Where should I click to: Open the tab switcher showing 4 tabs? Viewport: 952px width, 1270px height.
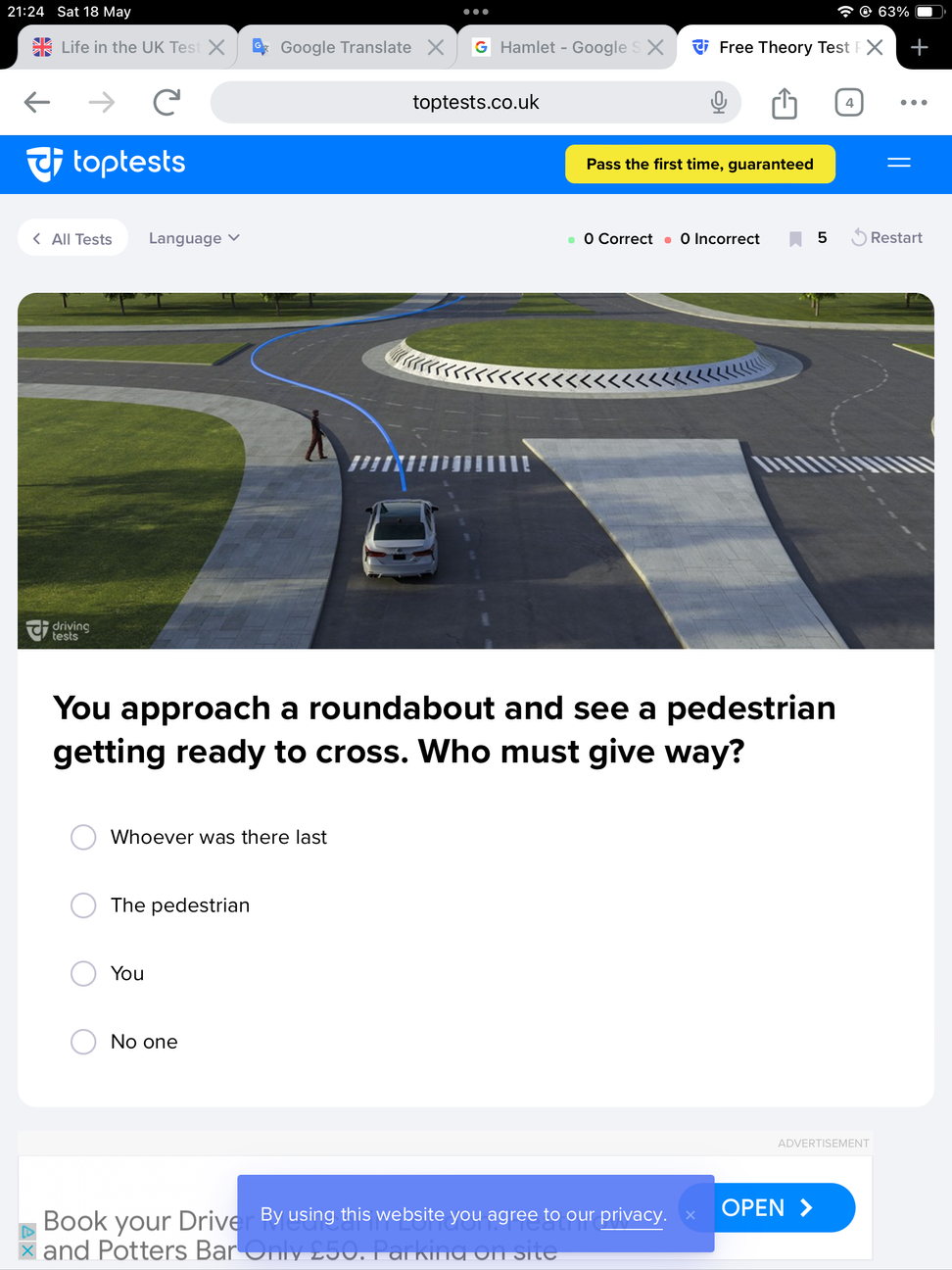click(x=848, y=102)
